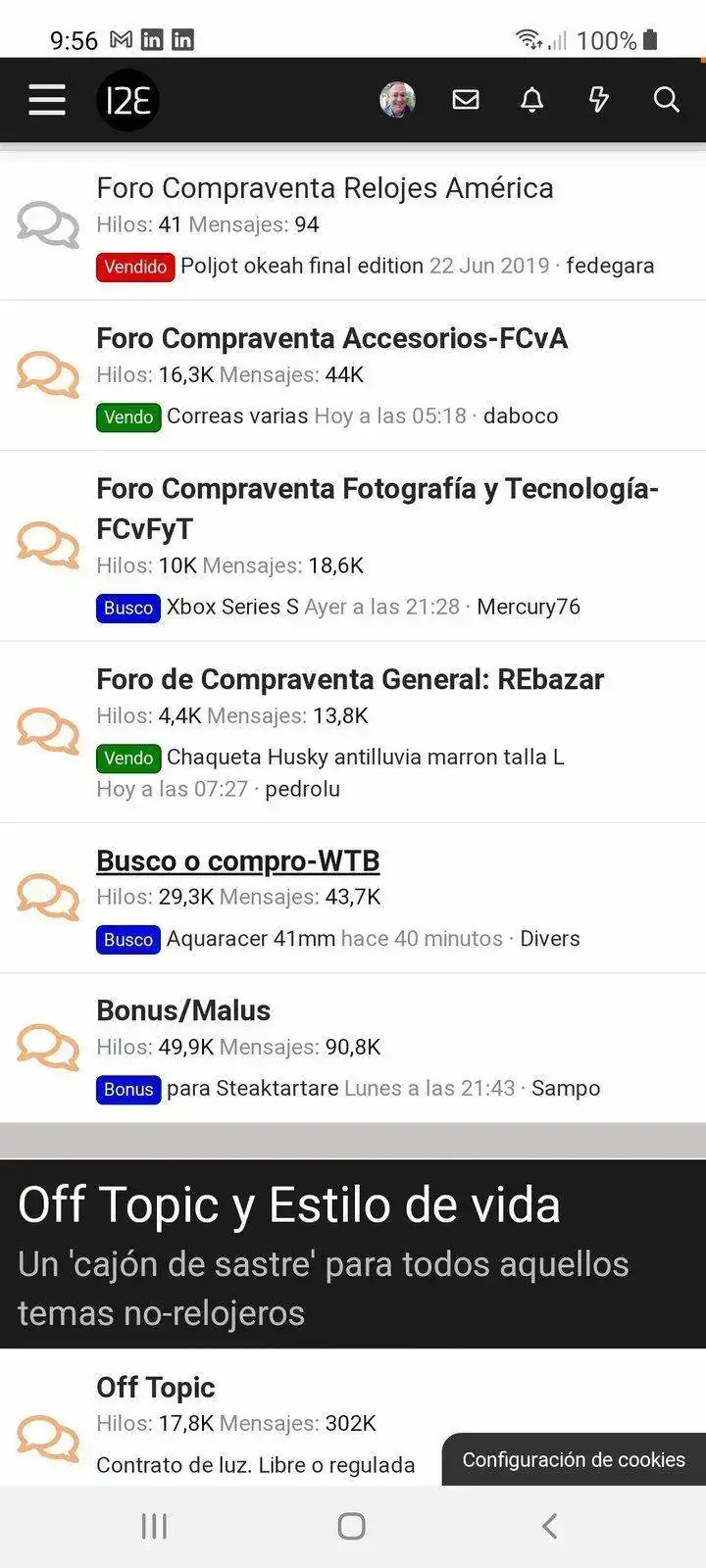Open Foro de Compraventa General: REbazar
Image resolution: width=706 pixels, height=1568 pixels.
[350, 679]
